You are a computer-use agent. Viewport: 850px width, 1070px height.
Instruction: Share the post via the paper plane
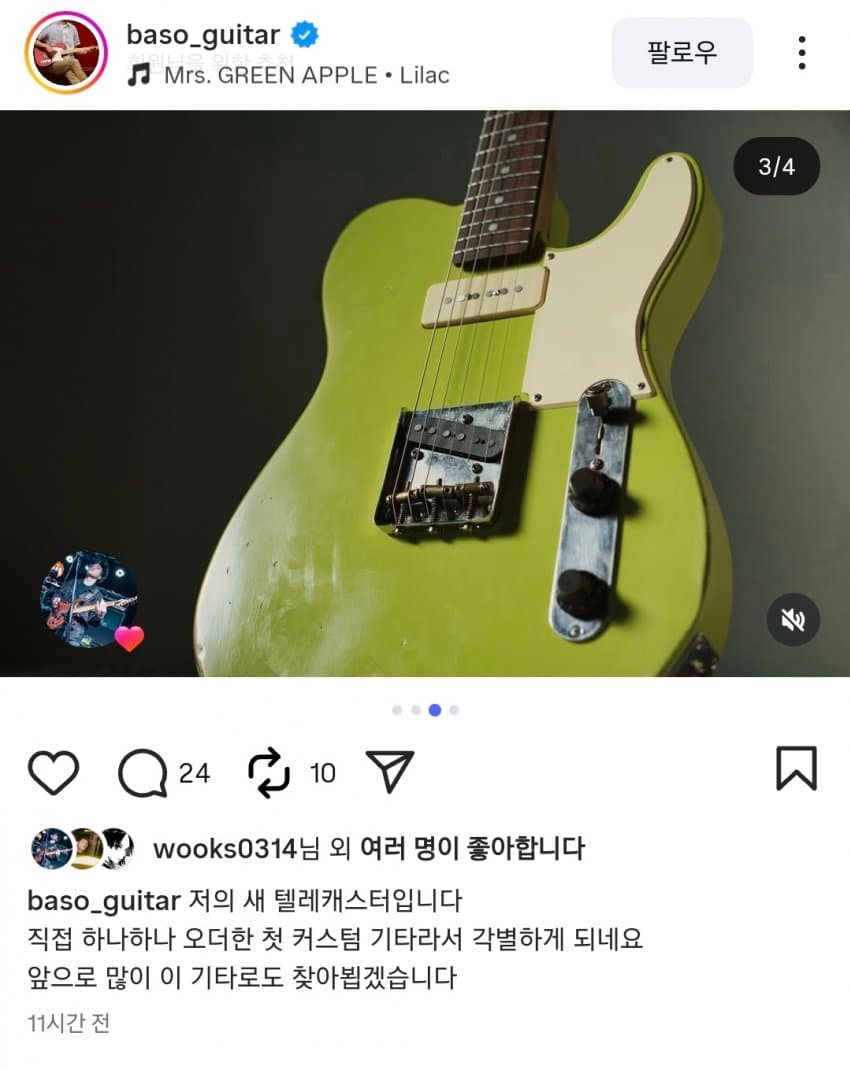pyautogui.click(x=390, y=772)
